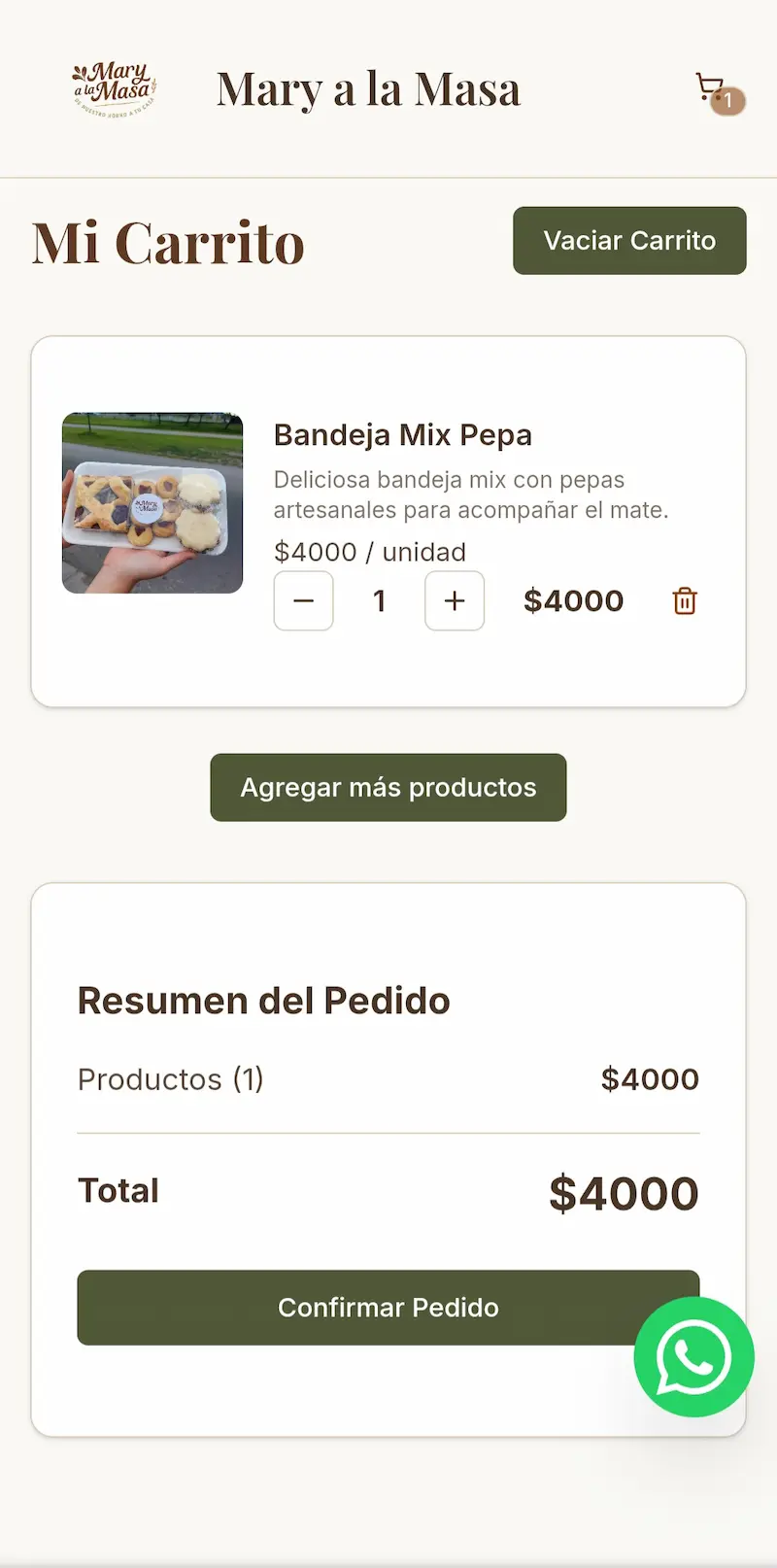
Task: Click the Mary a la Masa header title
Action: 369,88
